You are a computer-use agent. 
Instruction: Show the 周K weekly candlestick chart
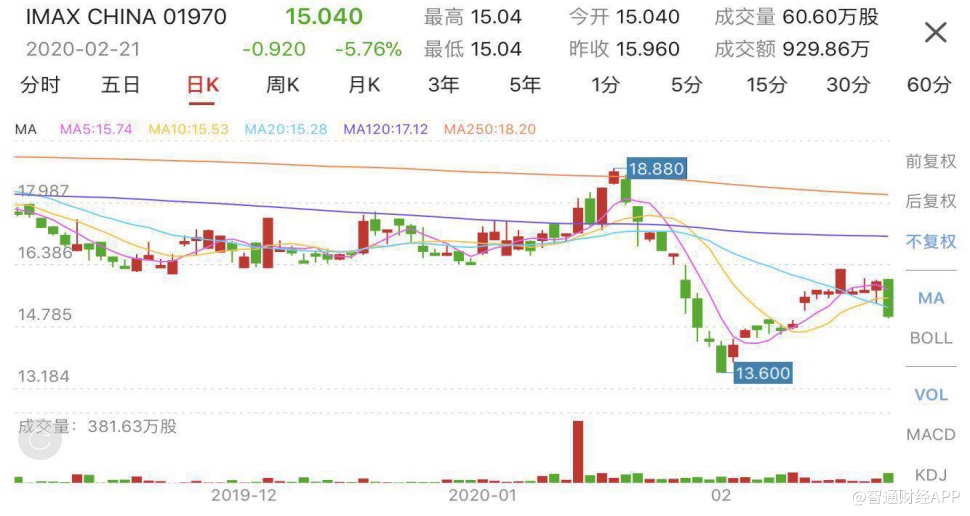click(283, 85)
